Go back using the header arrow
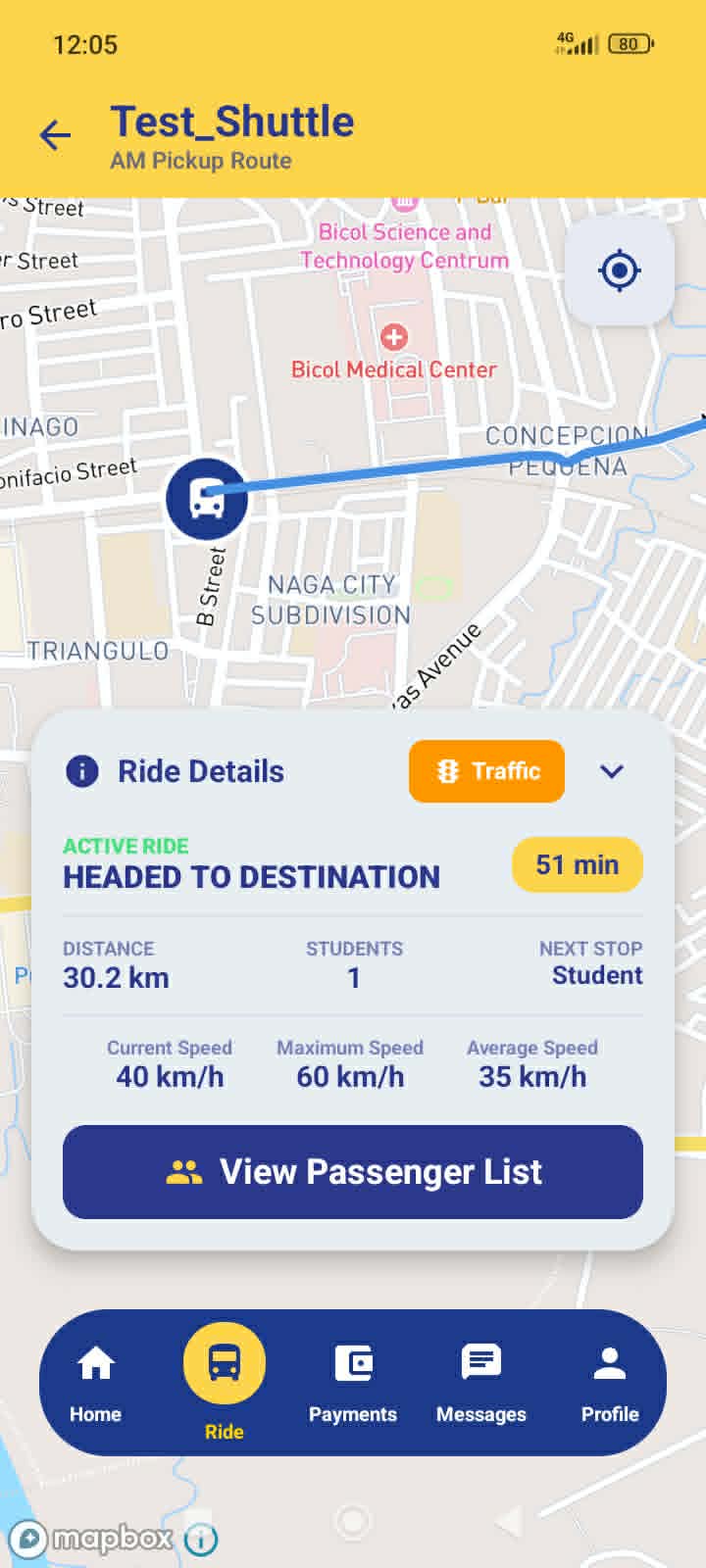The width and height of the screenshot is (706, 1568). pyautogui.click(x=55, y=135)
